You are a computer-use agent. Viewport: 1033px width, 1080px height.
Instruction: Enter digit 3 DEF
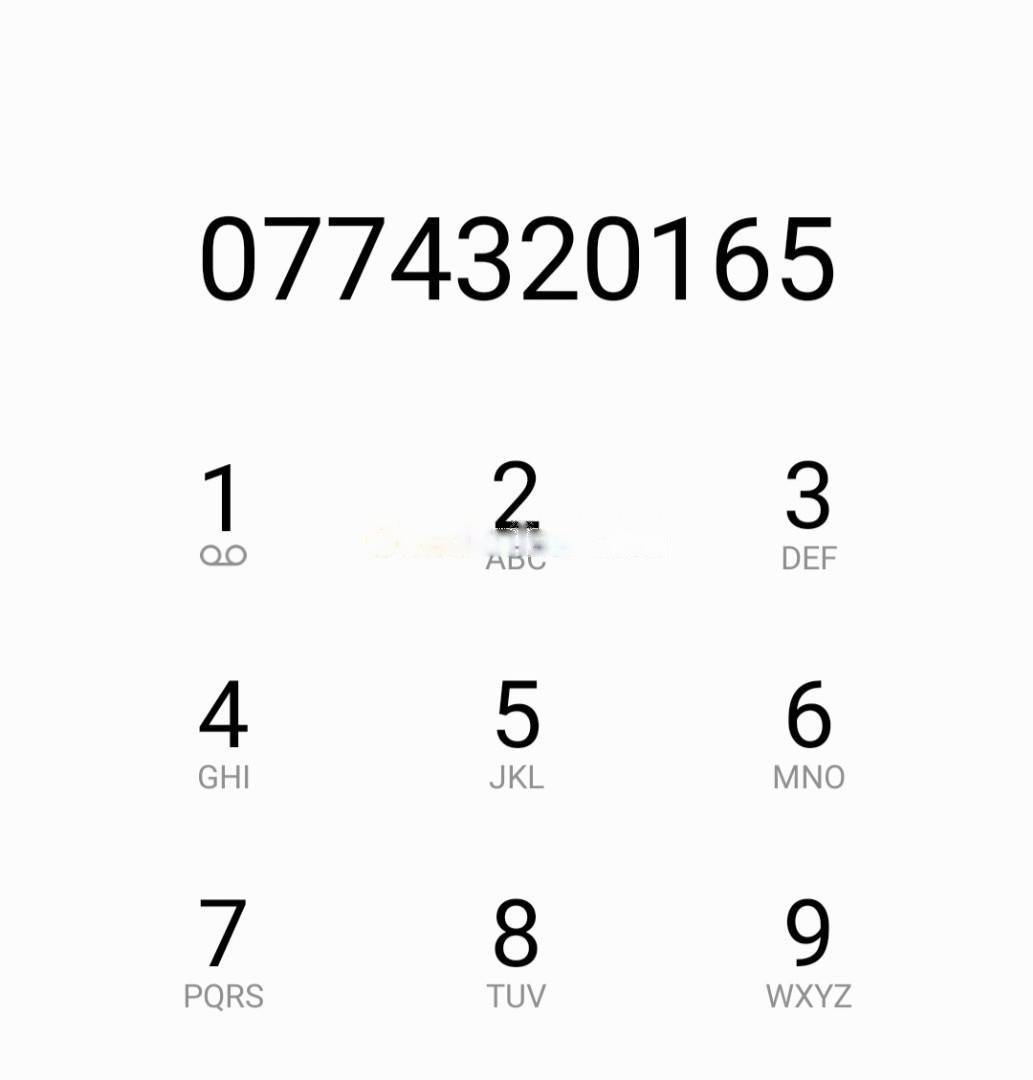coord(808,513)
